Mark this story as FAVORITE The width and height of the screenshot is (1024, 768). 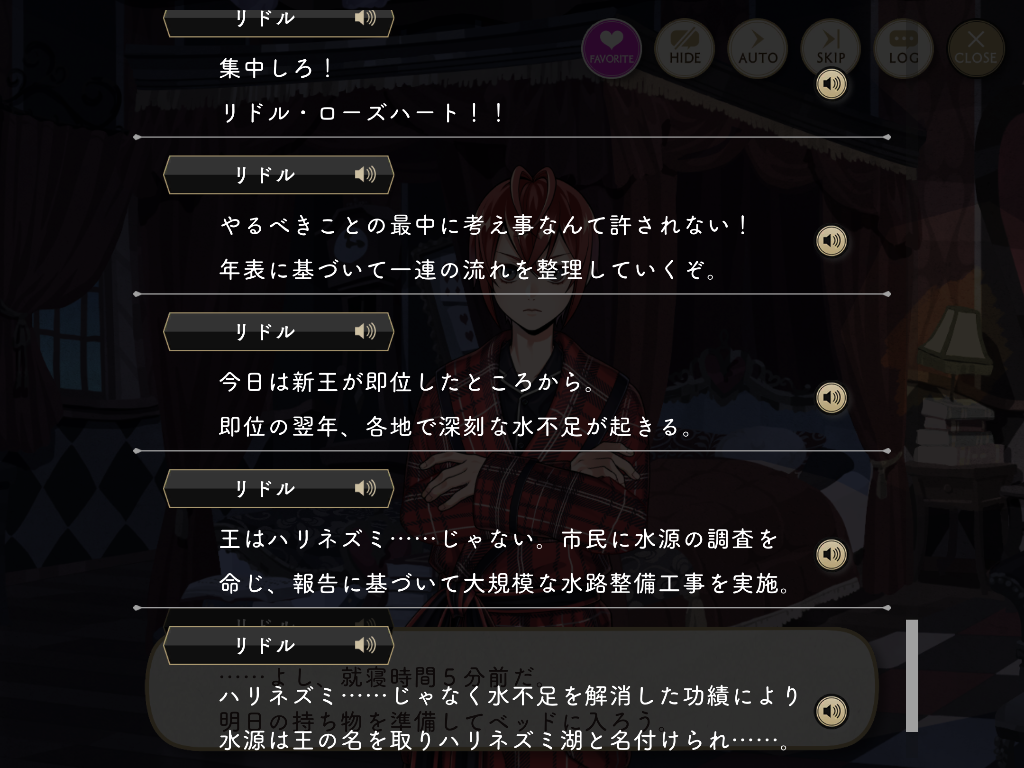612,48
